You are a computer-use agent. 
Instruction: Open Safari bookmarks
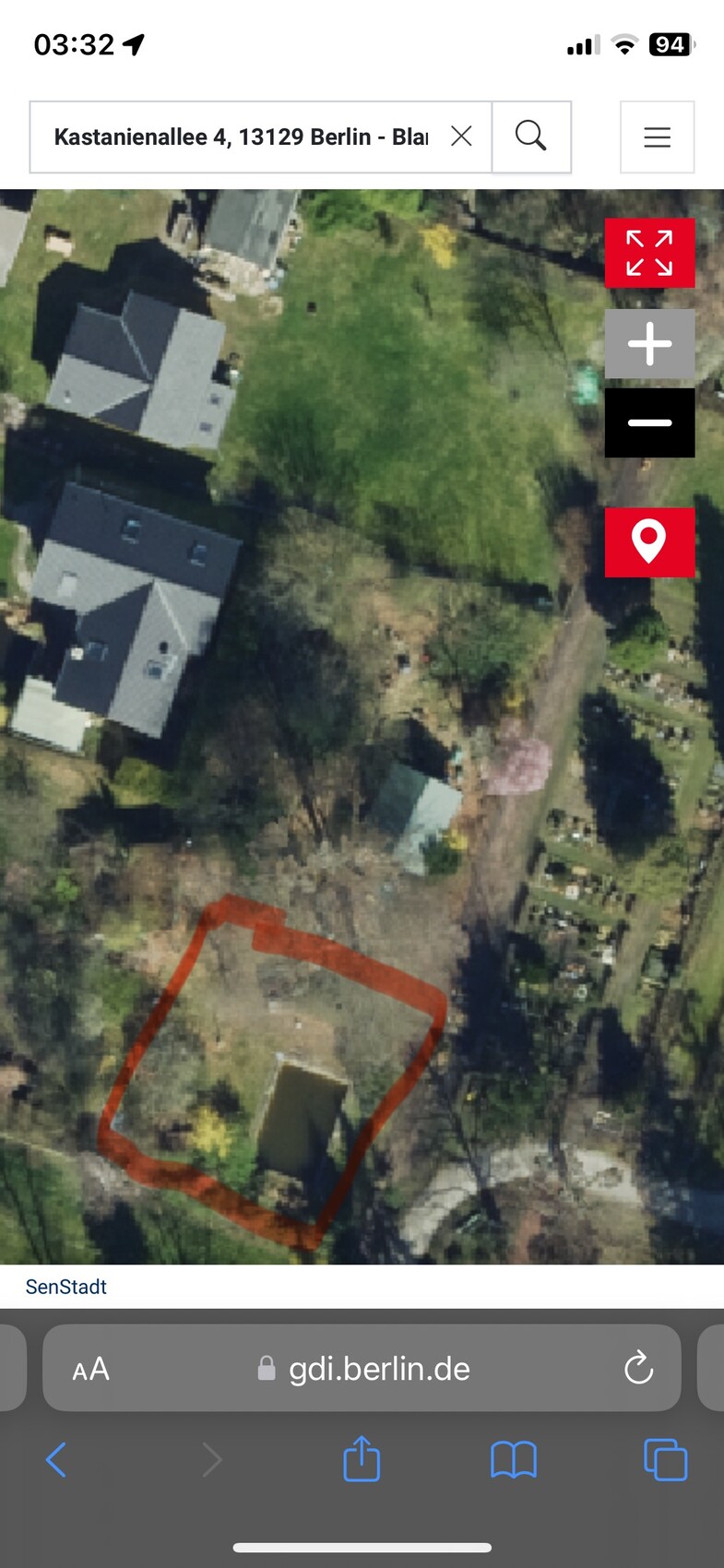click(514, 1460)
